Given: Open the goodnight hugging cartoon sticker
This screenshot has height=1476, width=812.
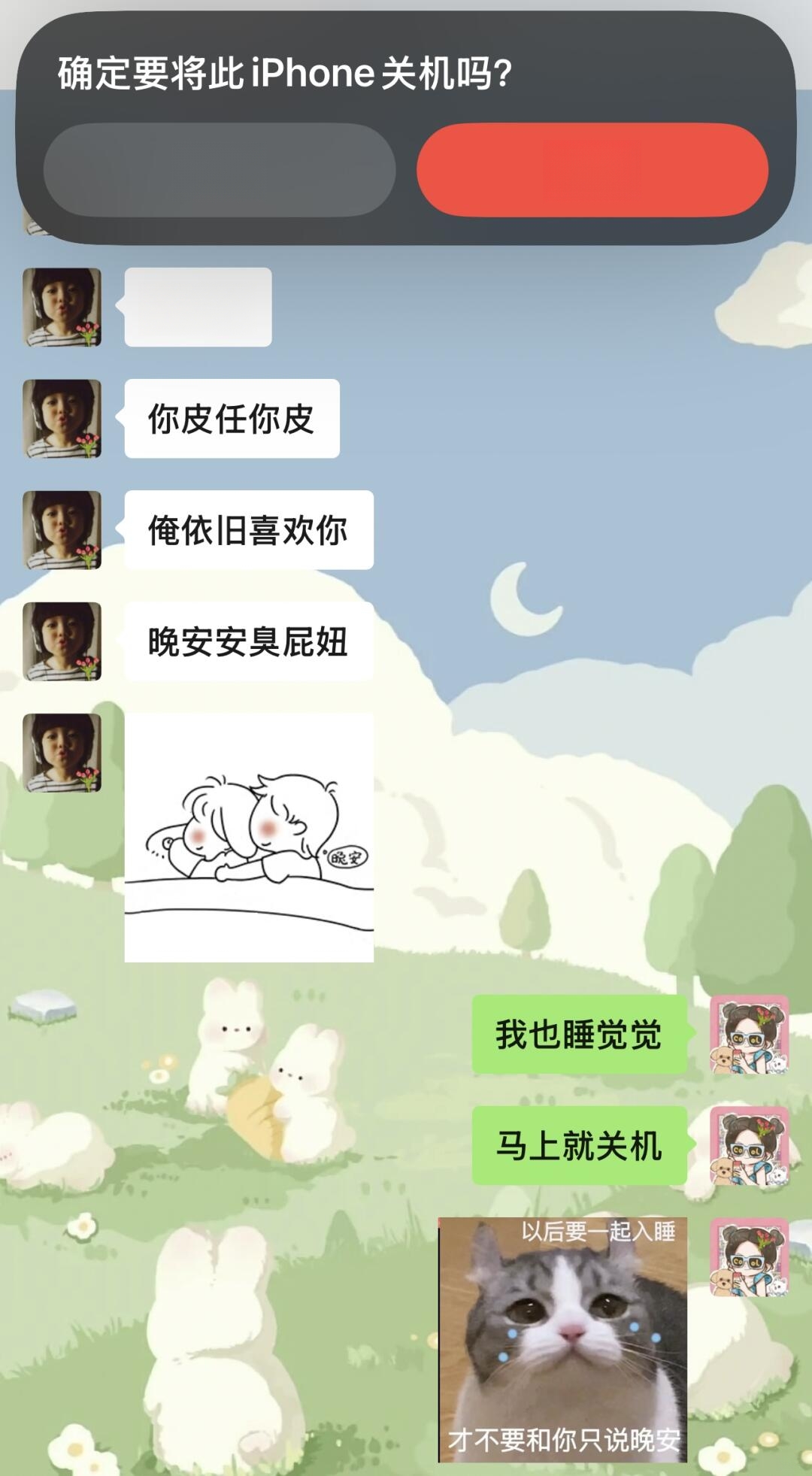Looking at the screenshot, I should coord(249,837).
